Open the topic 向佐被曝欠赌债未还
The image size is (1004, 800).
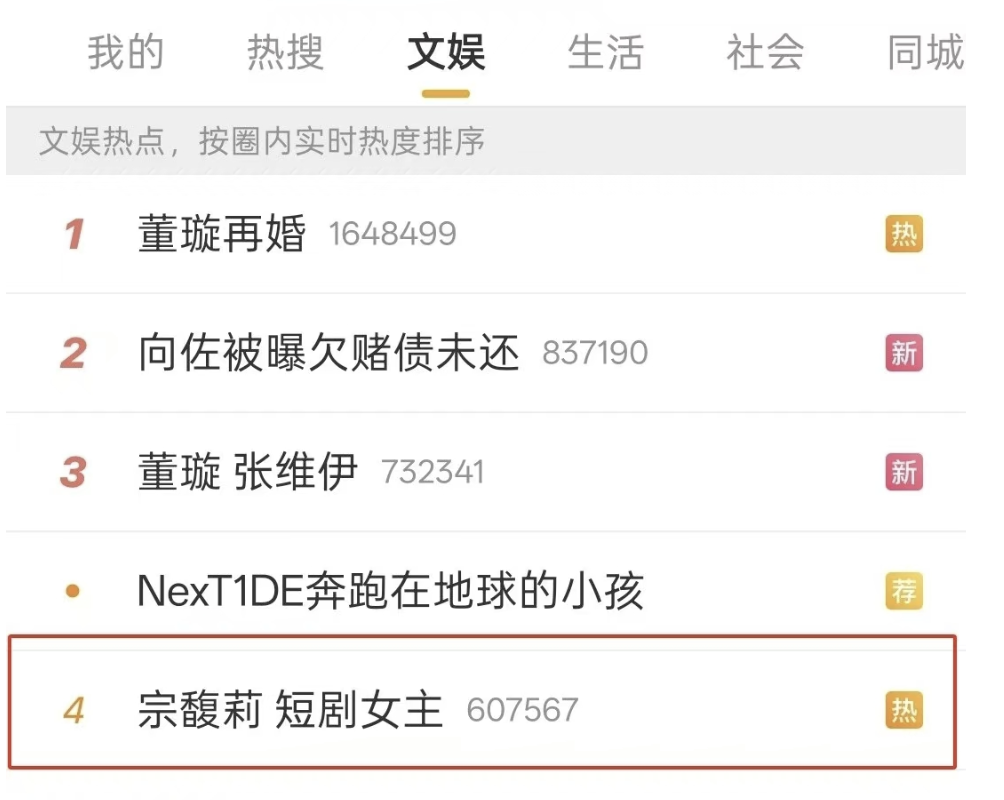[329, 354]
